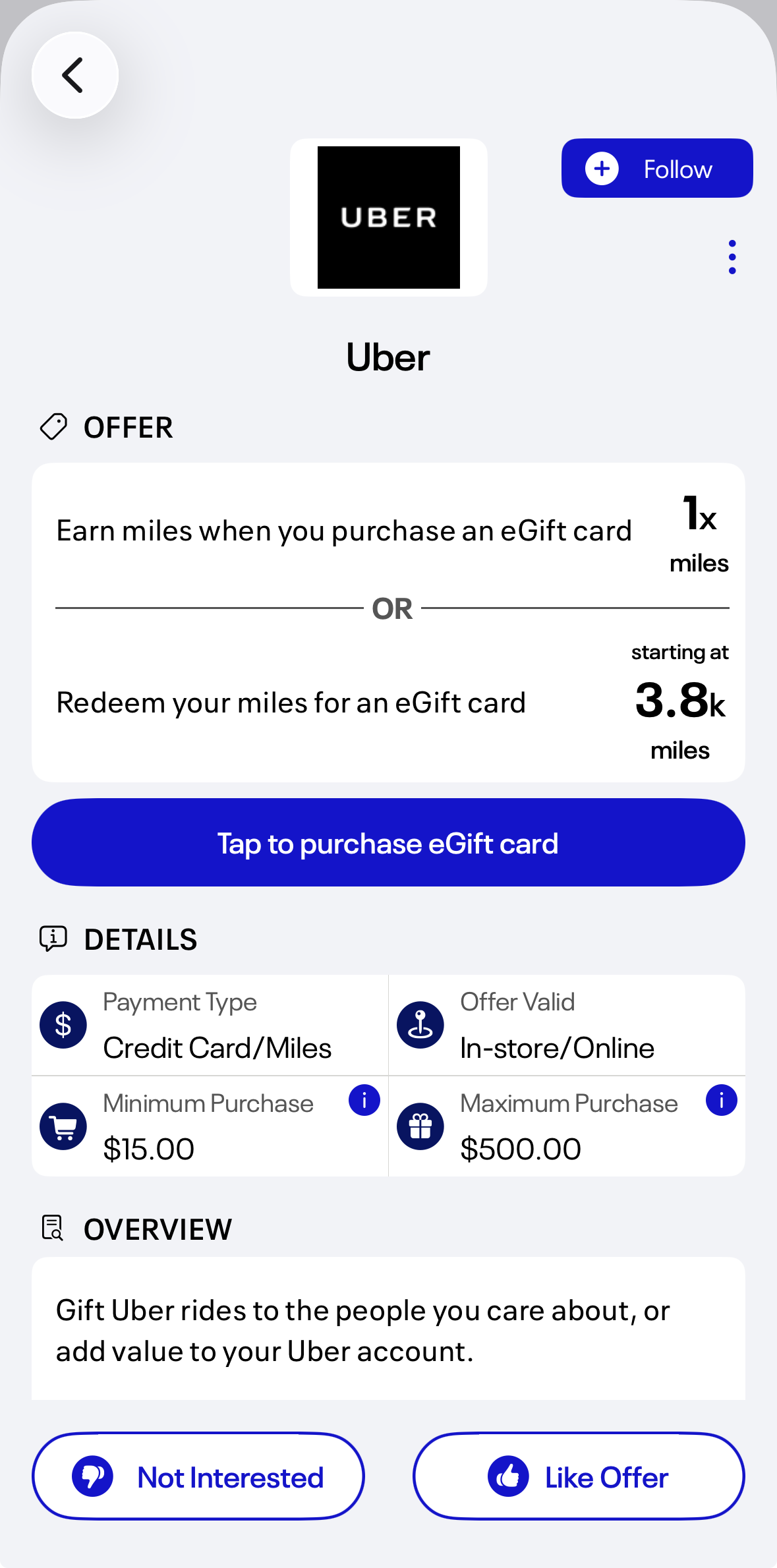Mark offer as Not Interested

(198, 1476)
